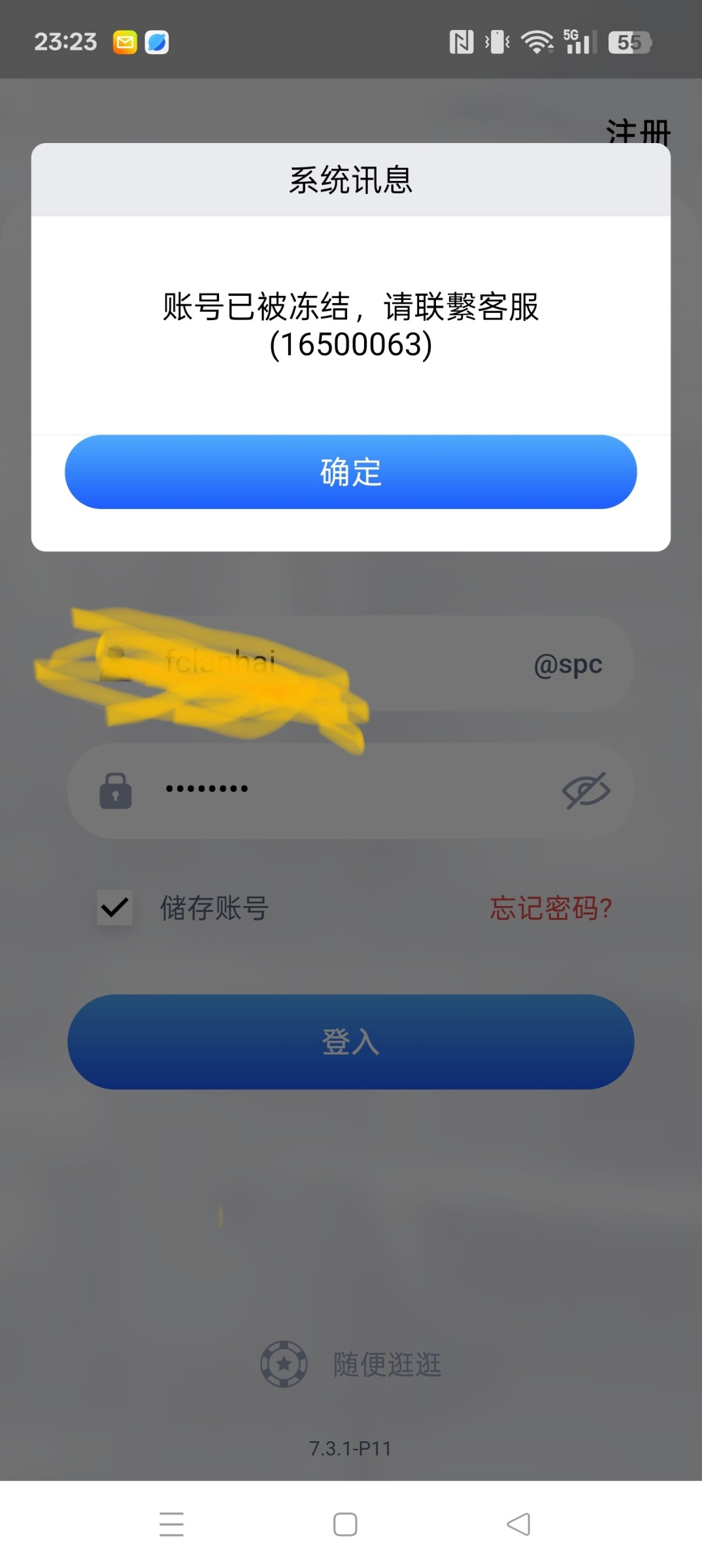
Task: Show the hidden password with eye icon
Action: [x=586, y=791]
